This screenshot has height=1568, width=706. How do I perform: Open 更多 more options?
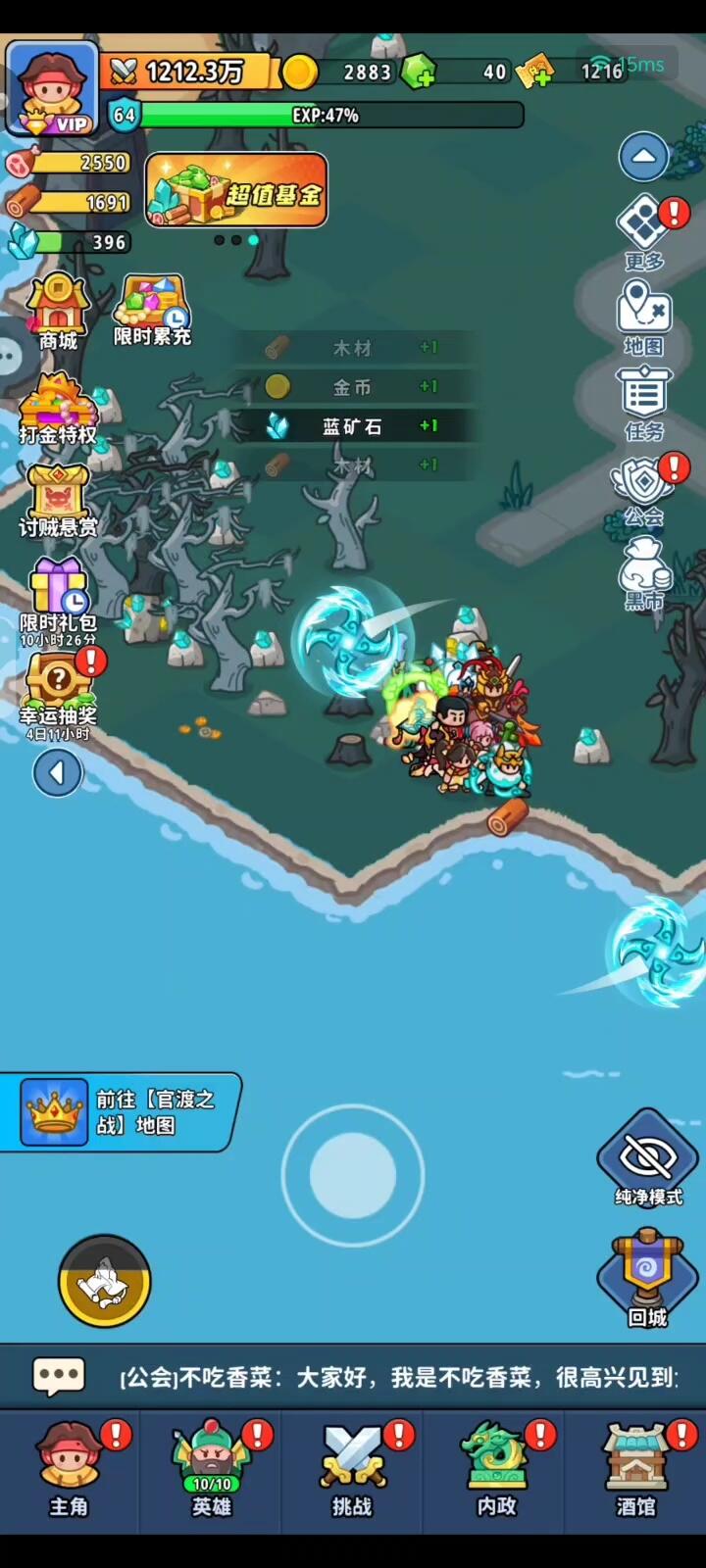(644, 232)
